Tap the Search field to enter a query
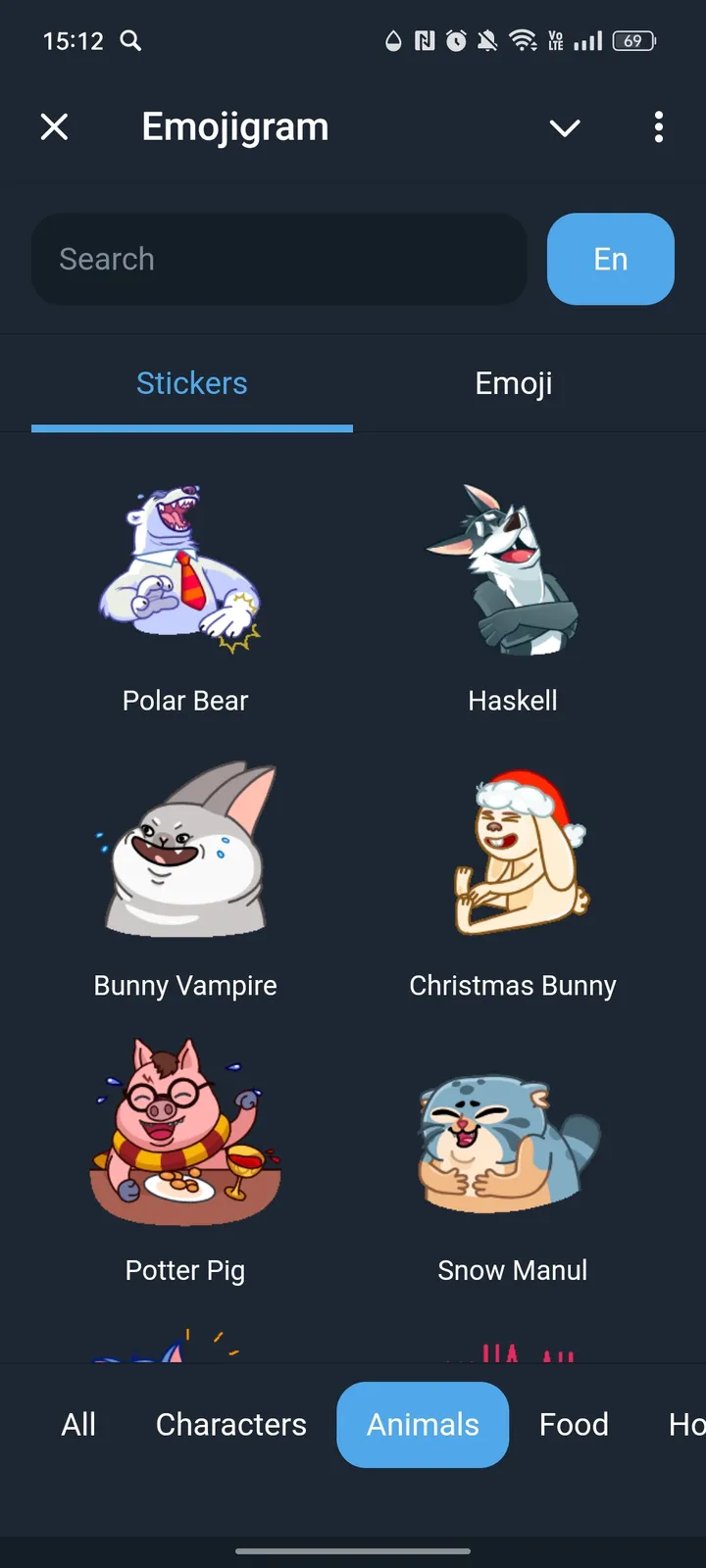 click(x=279, y=259)
